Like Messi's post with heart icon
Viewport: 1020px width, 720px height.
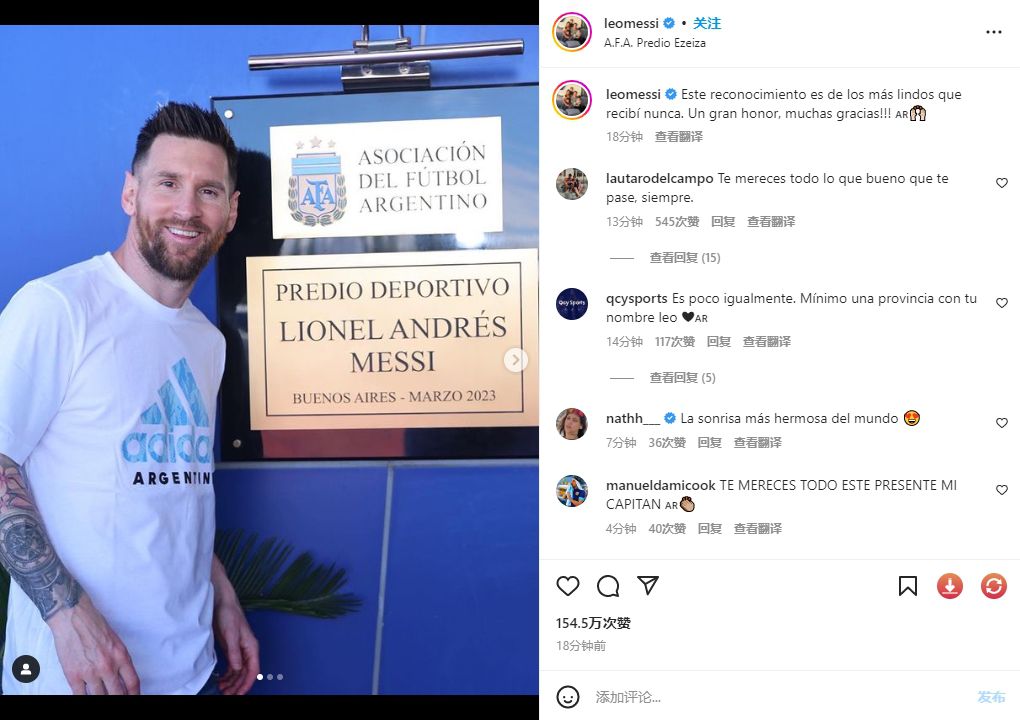click(568, 586)
